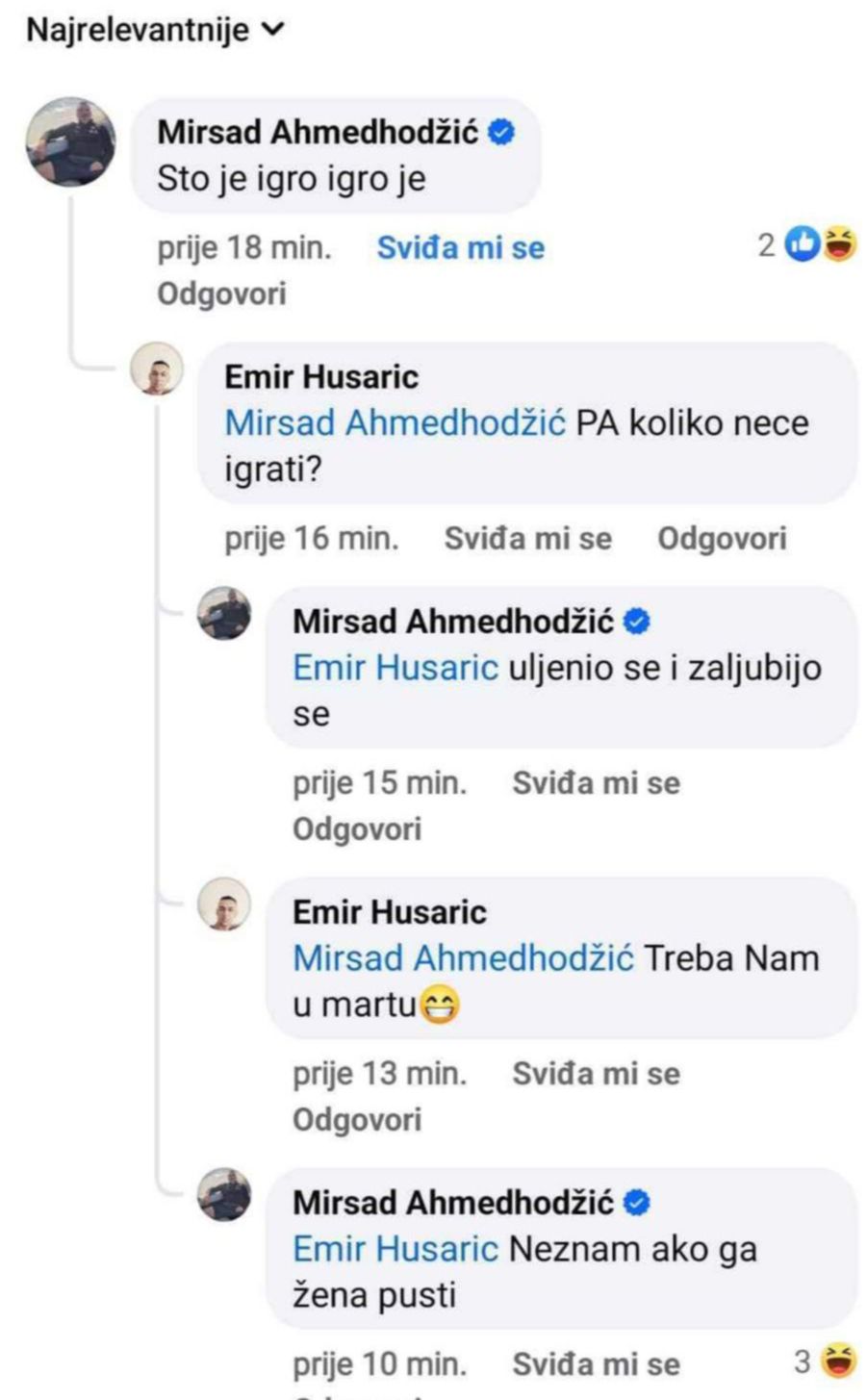Reply to 'uljenio se i zaljubijo se' comment
Viewport: 867px width, 1400px height.
point(357,829)
